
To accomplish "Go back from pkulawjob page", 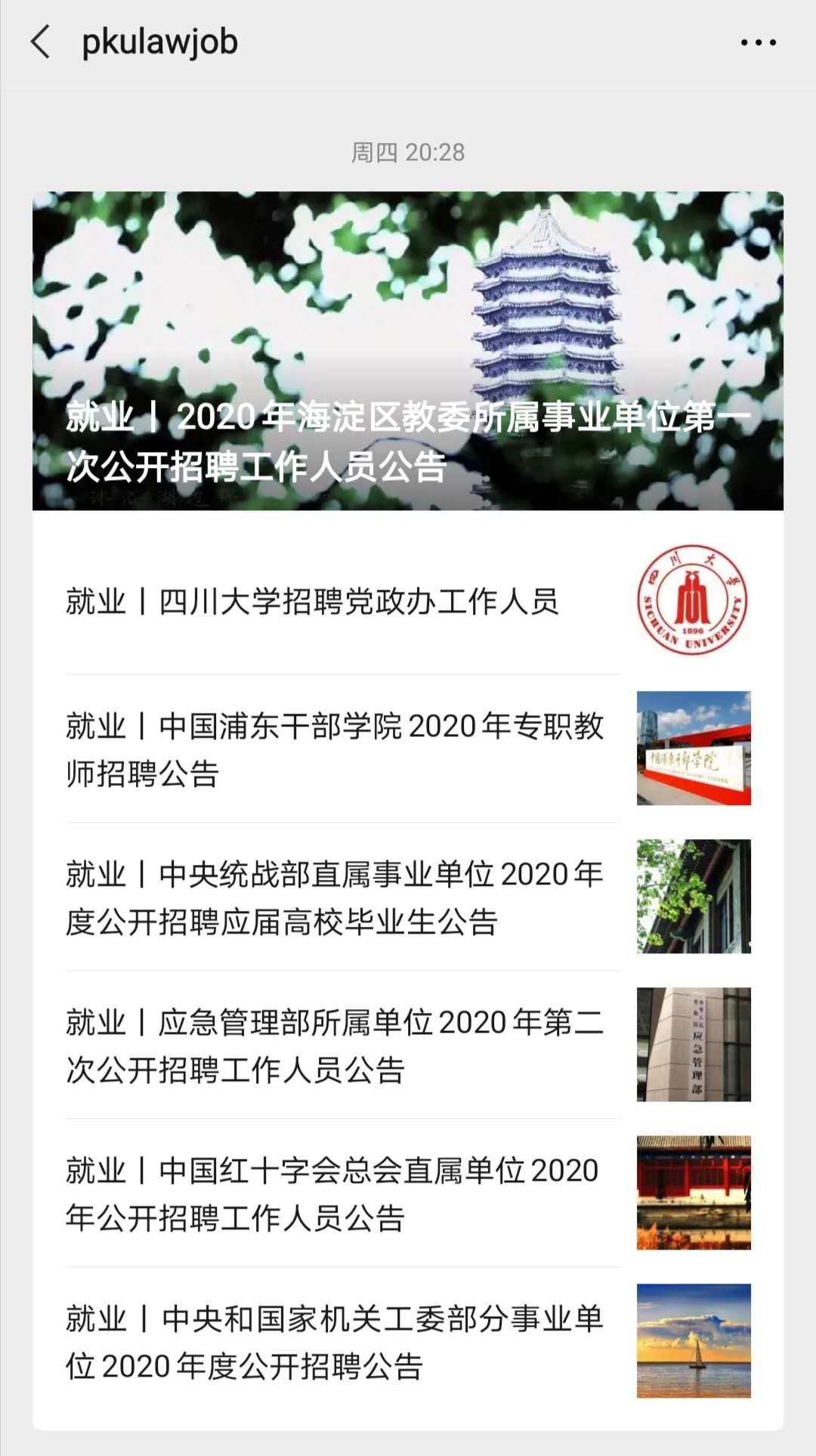I will pos(41,42).
